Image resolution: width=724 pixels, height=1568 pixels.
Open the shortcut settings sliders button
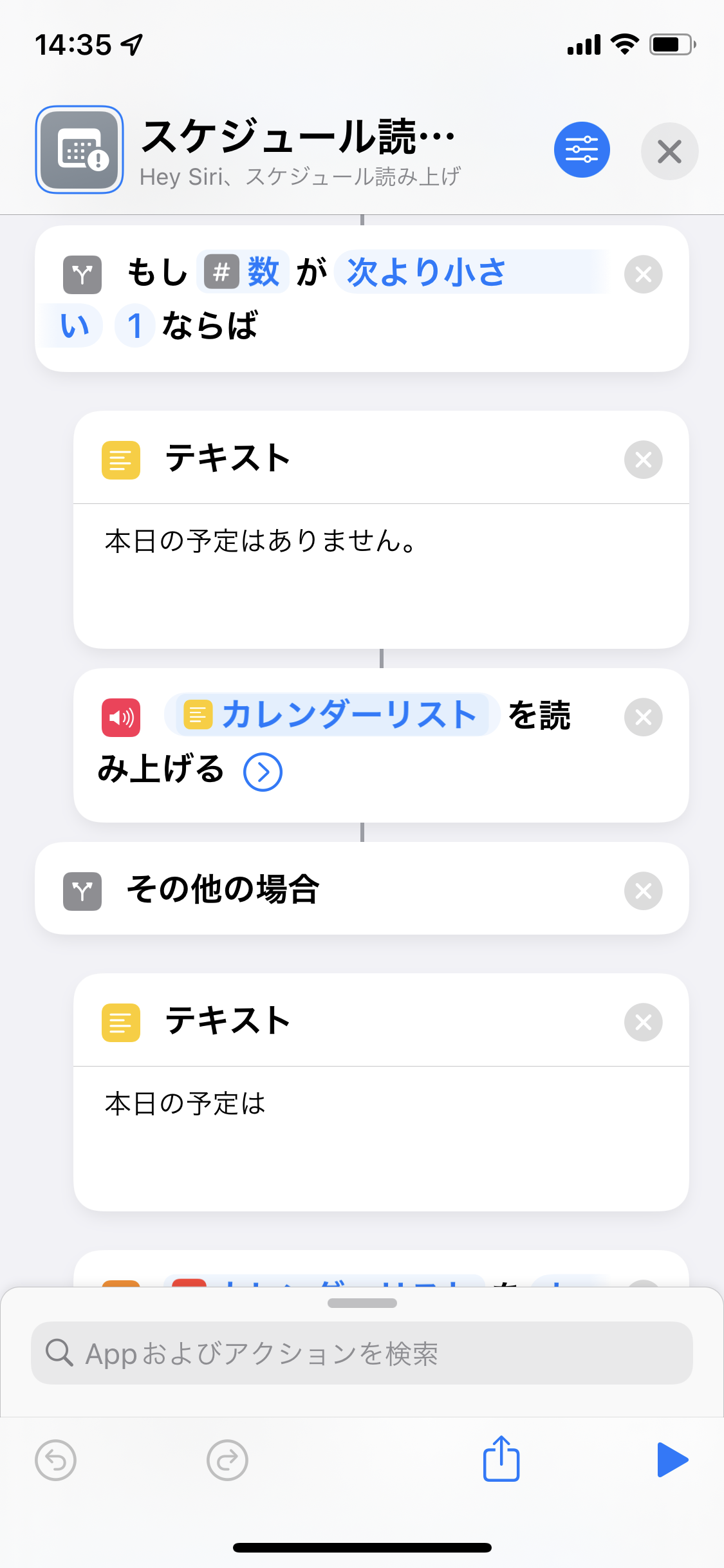click(582, 150)
